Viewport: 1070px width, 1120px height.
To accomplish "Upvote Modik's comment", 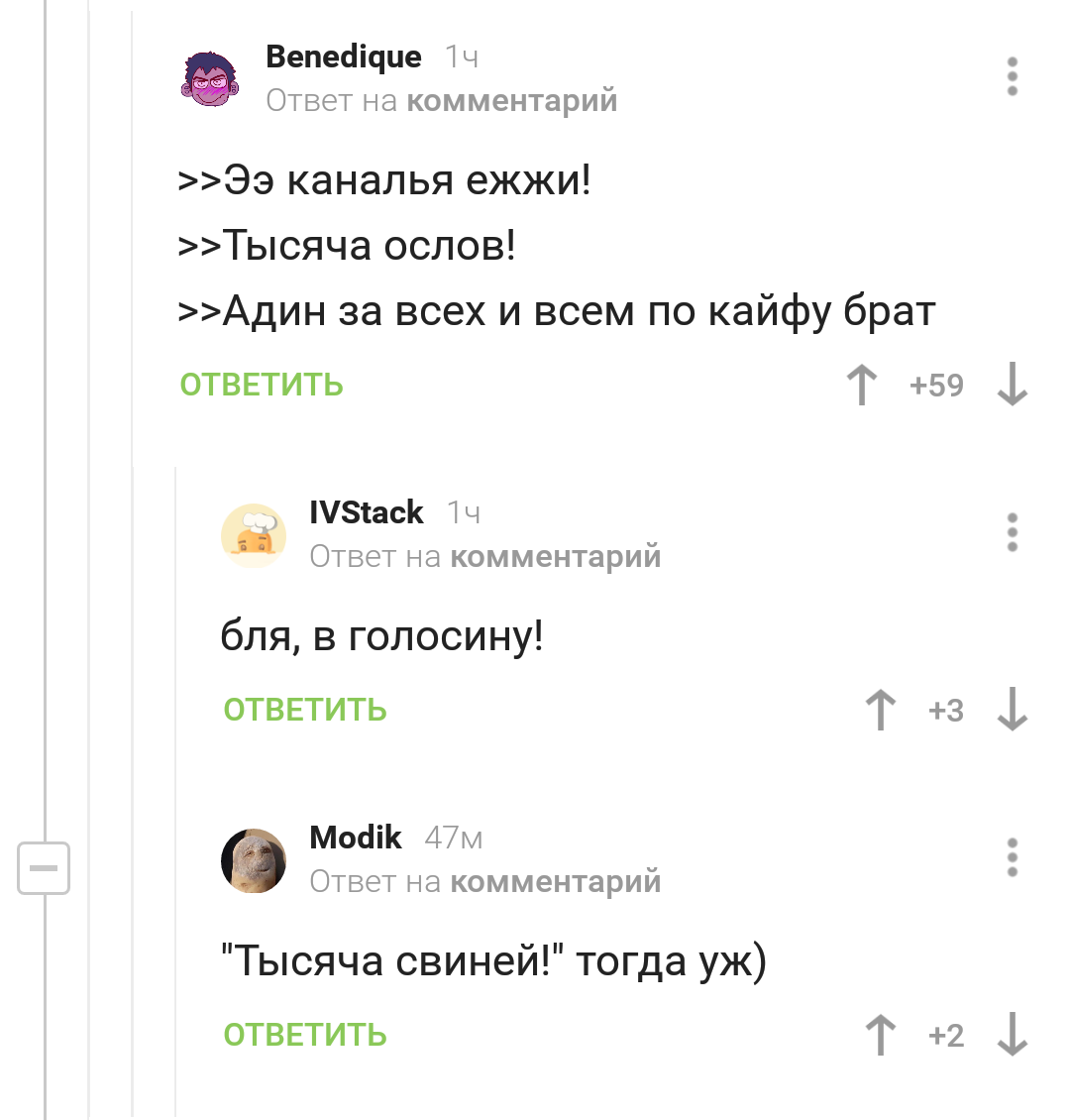I will pos(880,1035).
